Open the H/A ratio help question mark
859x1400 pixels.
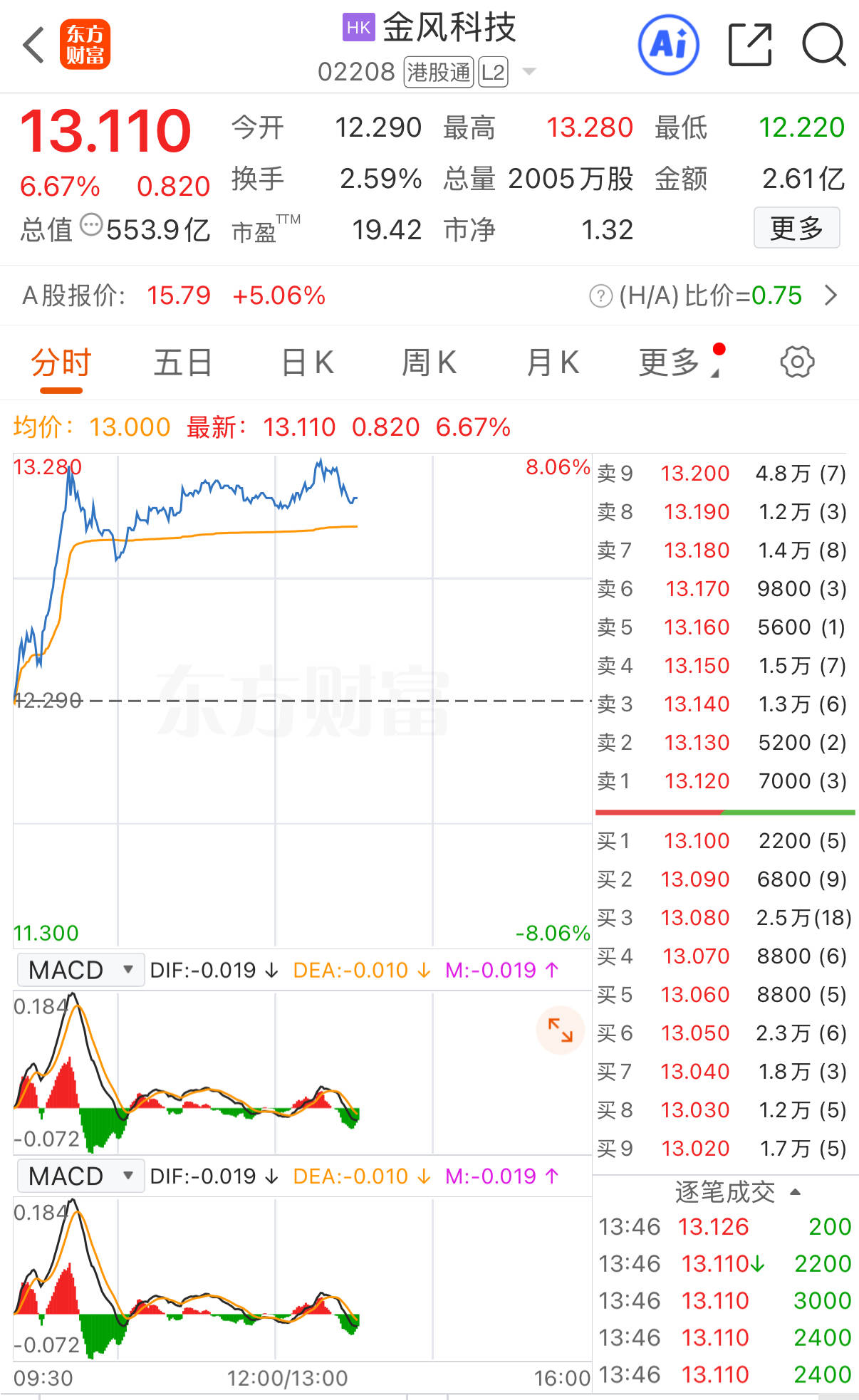600,295
